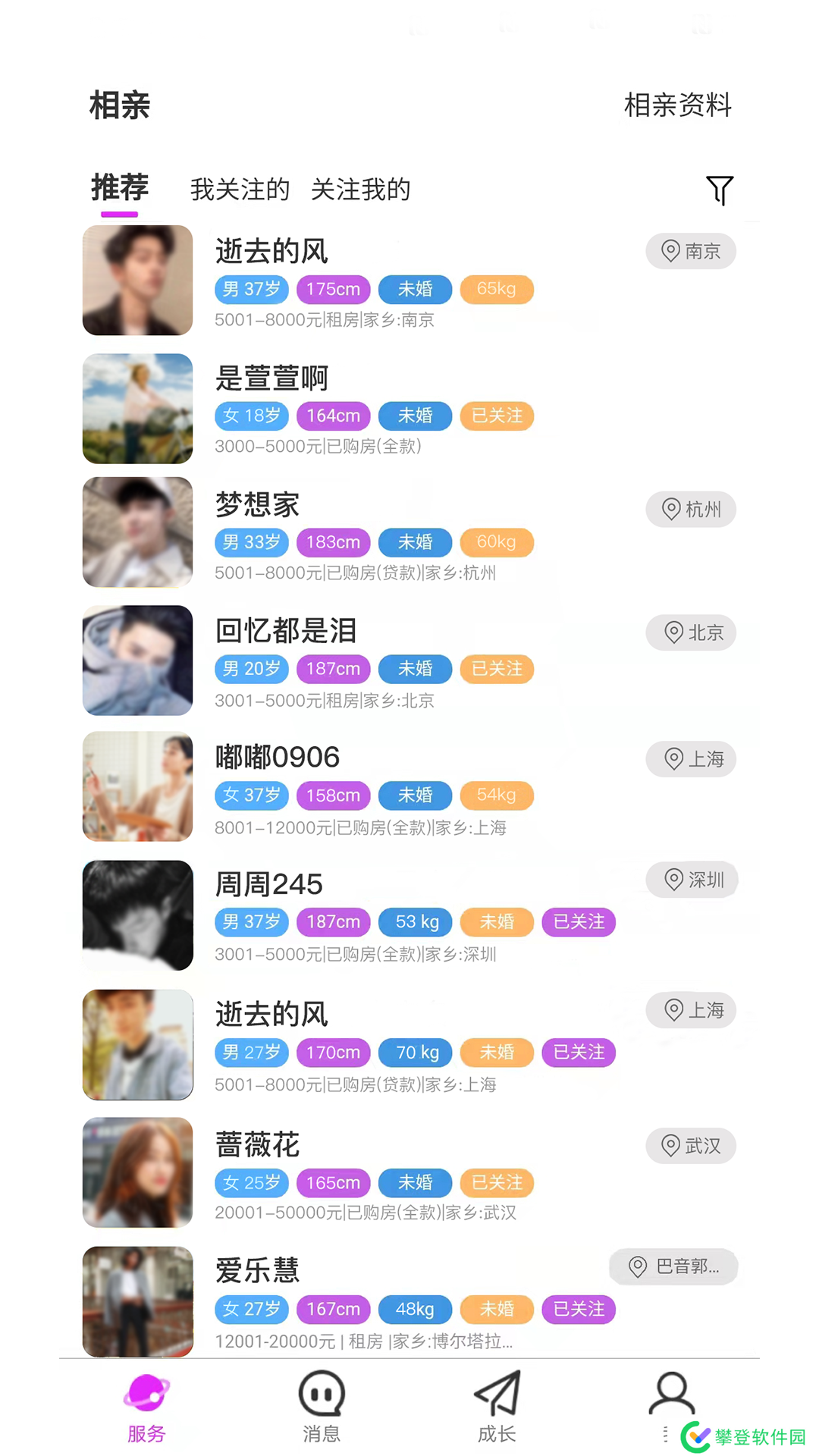Viewport: 819px width, 1456px height.
Task: Go to the 消息 messages tab
Action: click(x=322, y=1407)
